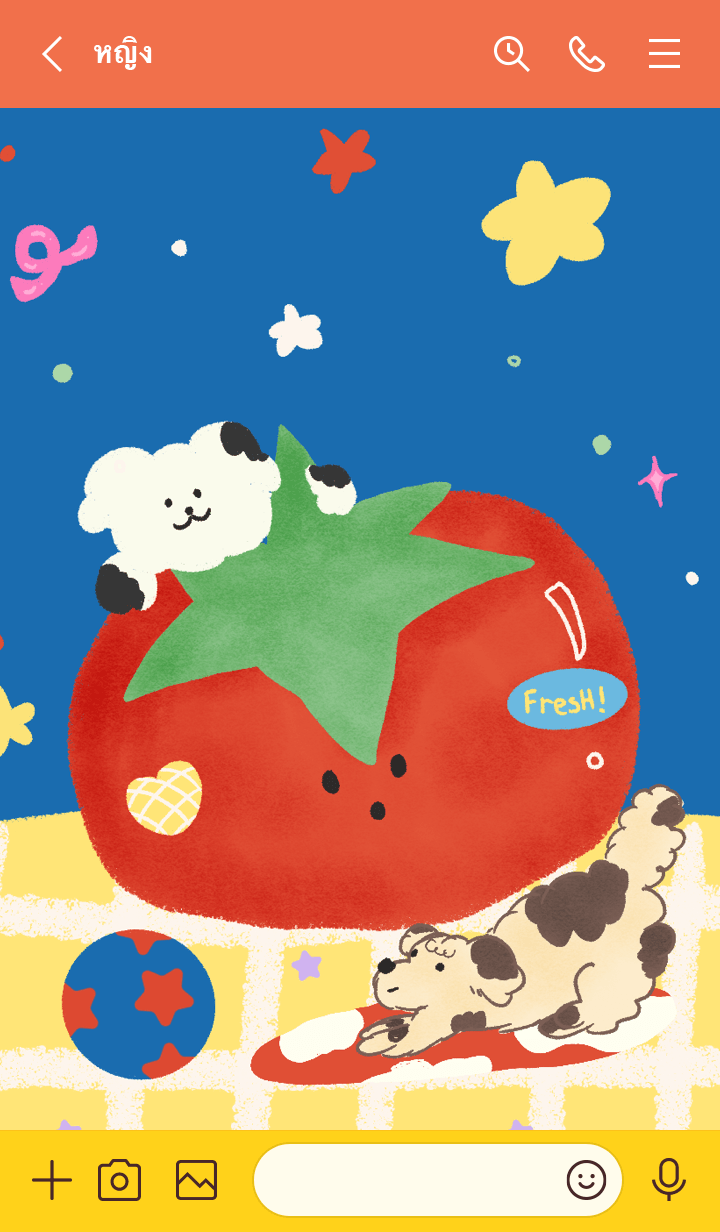
Task: Open the chat menu
Action: (664, 54)
